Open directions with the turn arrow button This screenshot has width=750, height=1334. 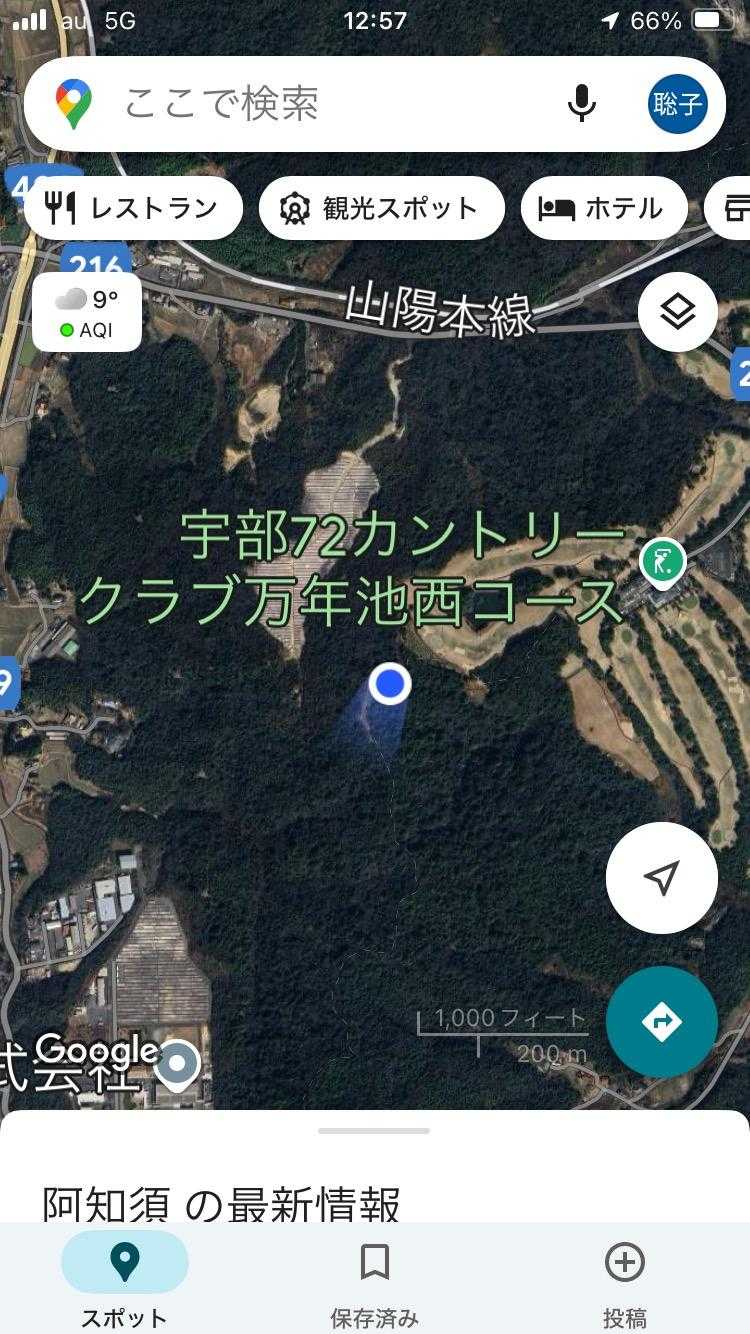662,1022
